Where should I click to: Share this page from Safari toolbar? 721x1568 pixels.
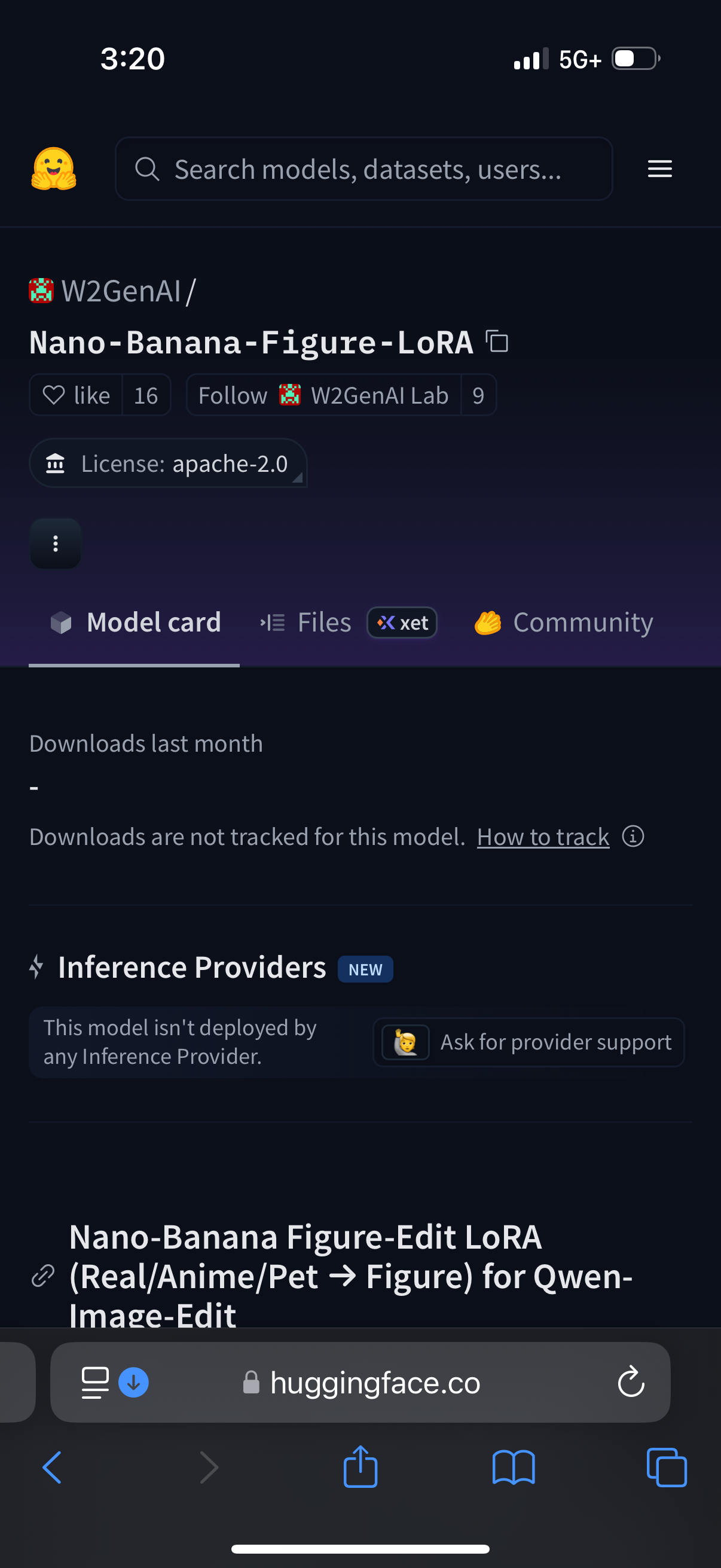(x=360, y=1466)
